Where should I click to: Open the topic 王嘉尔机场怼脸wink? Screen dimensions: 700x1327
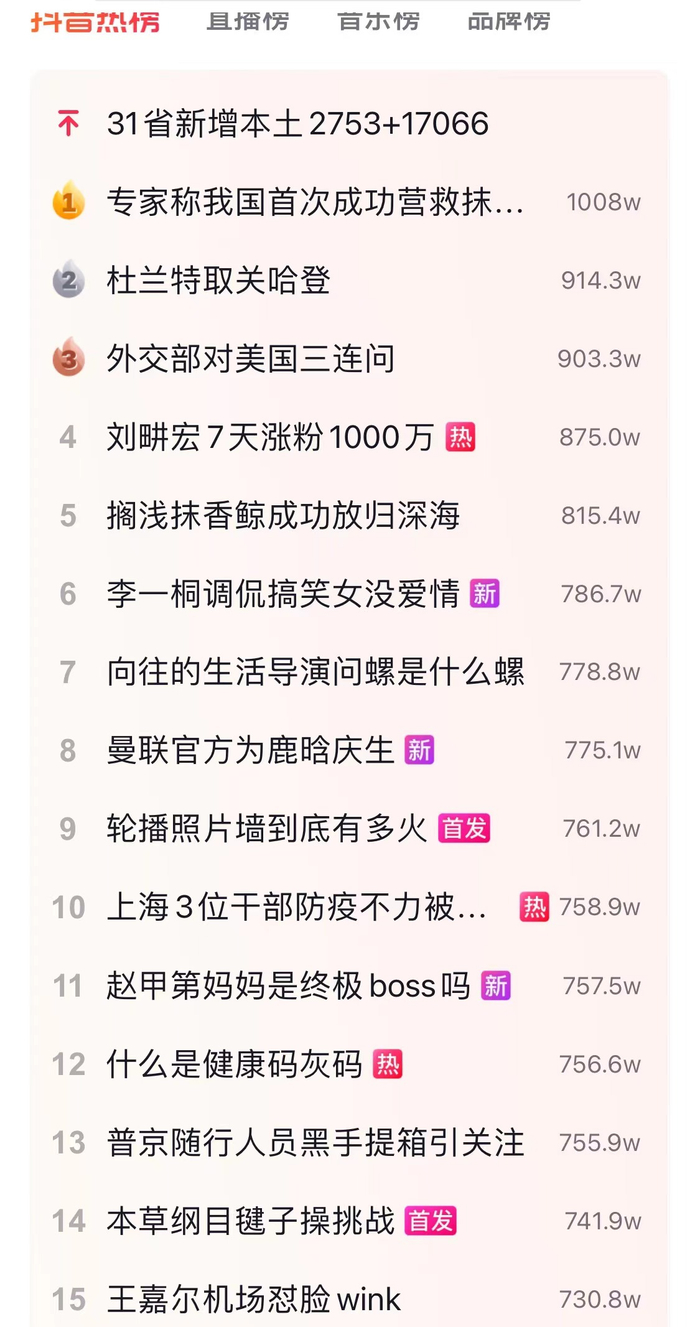253,1299
